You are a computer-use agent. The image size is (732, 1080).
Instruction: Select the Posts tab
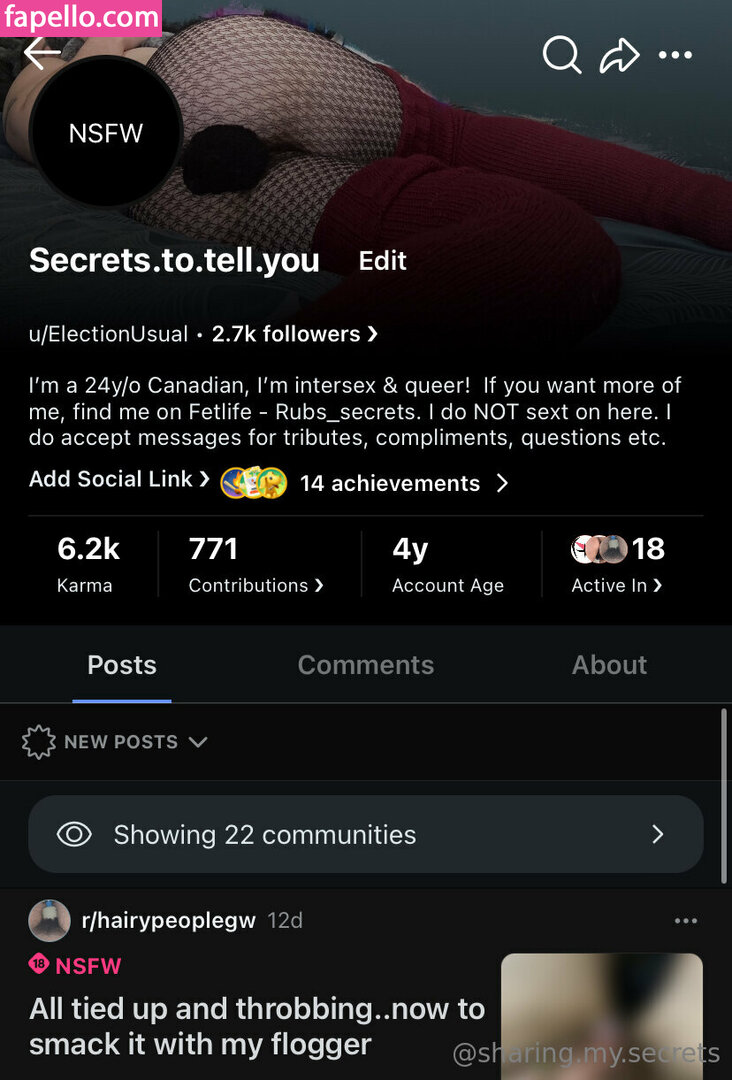click(x=122, y=665)
